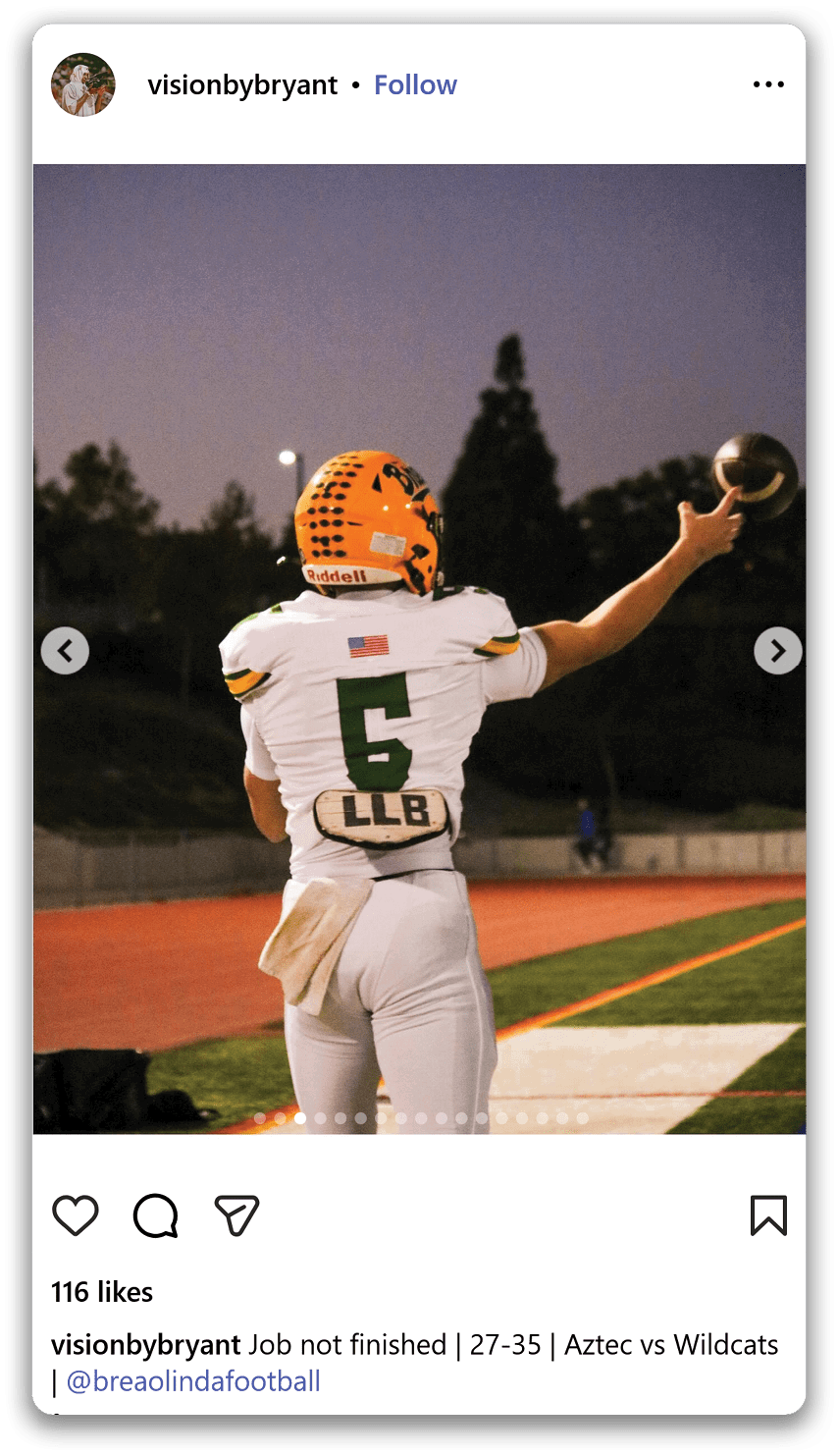Like this post with the heart
838x1456 pixels.
(x=76, y=1215)
